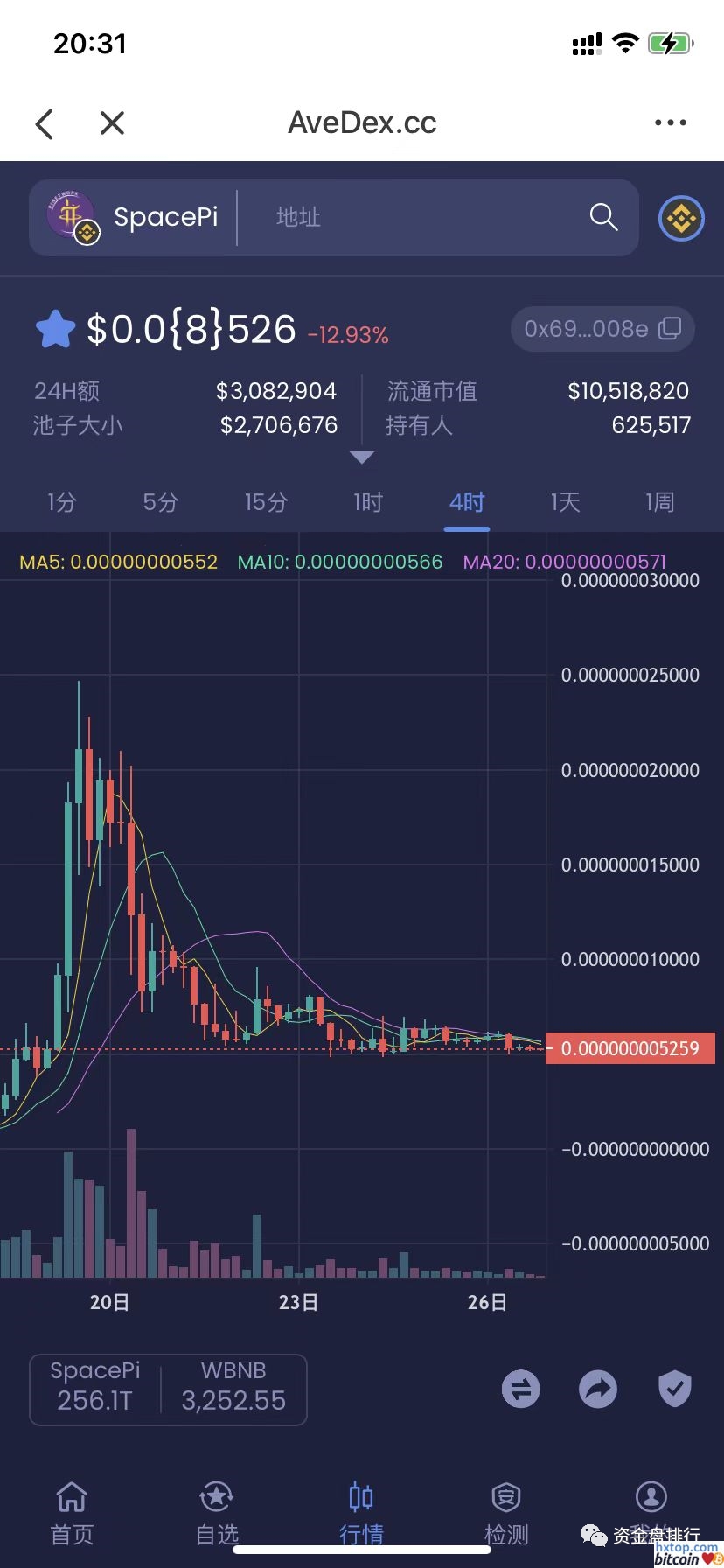The image size is (724, 1568).
Task: Select the 15分 chart interval
Action: click(x=266, y=502)
